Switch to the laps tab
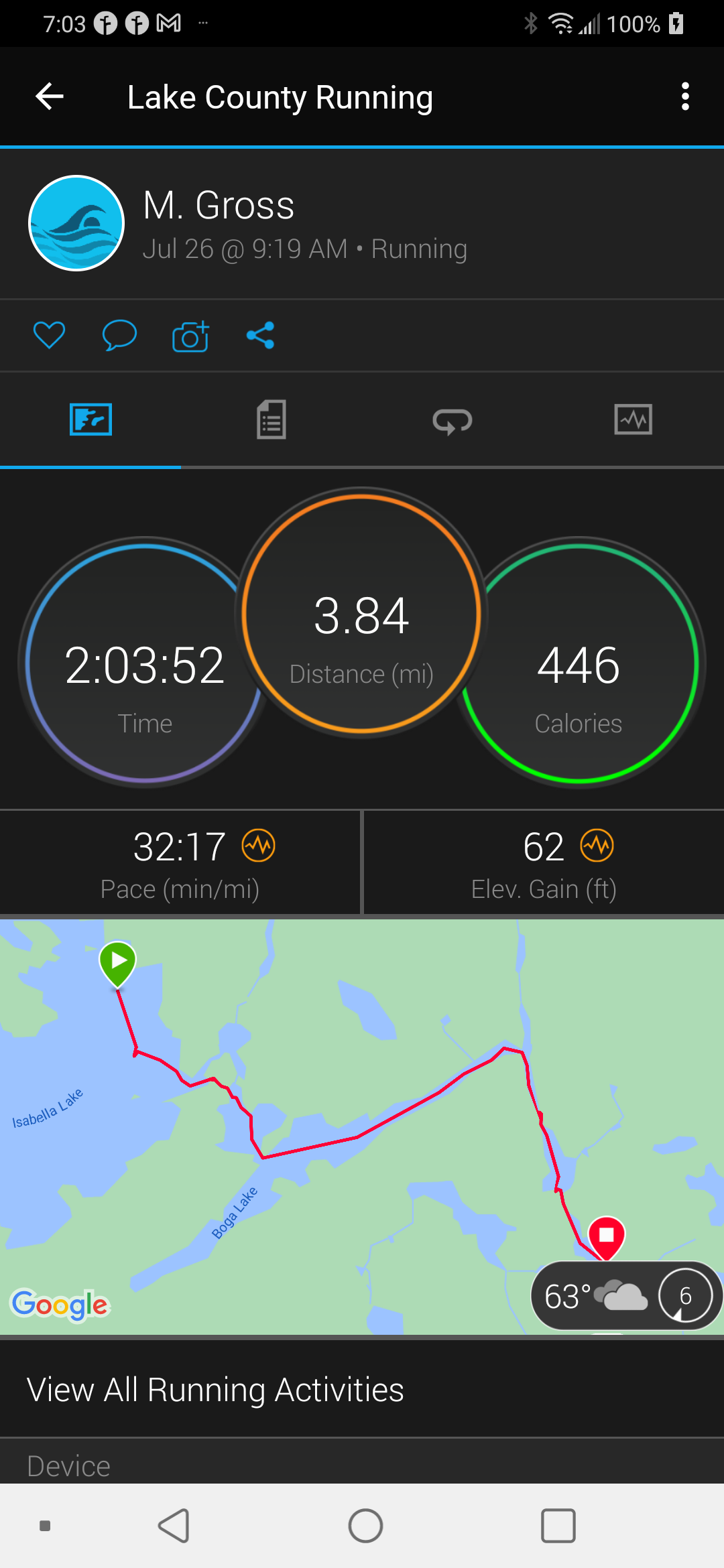This screenshot has width=724, height=1568. click(452, 420)
